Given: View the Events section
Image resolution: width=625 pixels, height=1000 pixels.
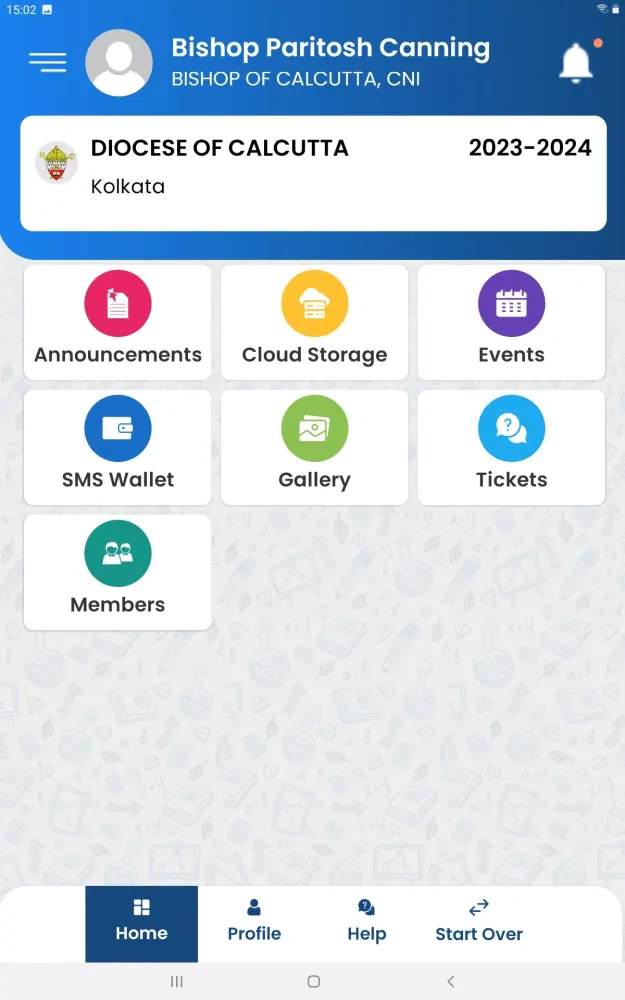Looking at the screenshot, I should pyautogui.click(x=511, y=322).
